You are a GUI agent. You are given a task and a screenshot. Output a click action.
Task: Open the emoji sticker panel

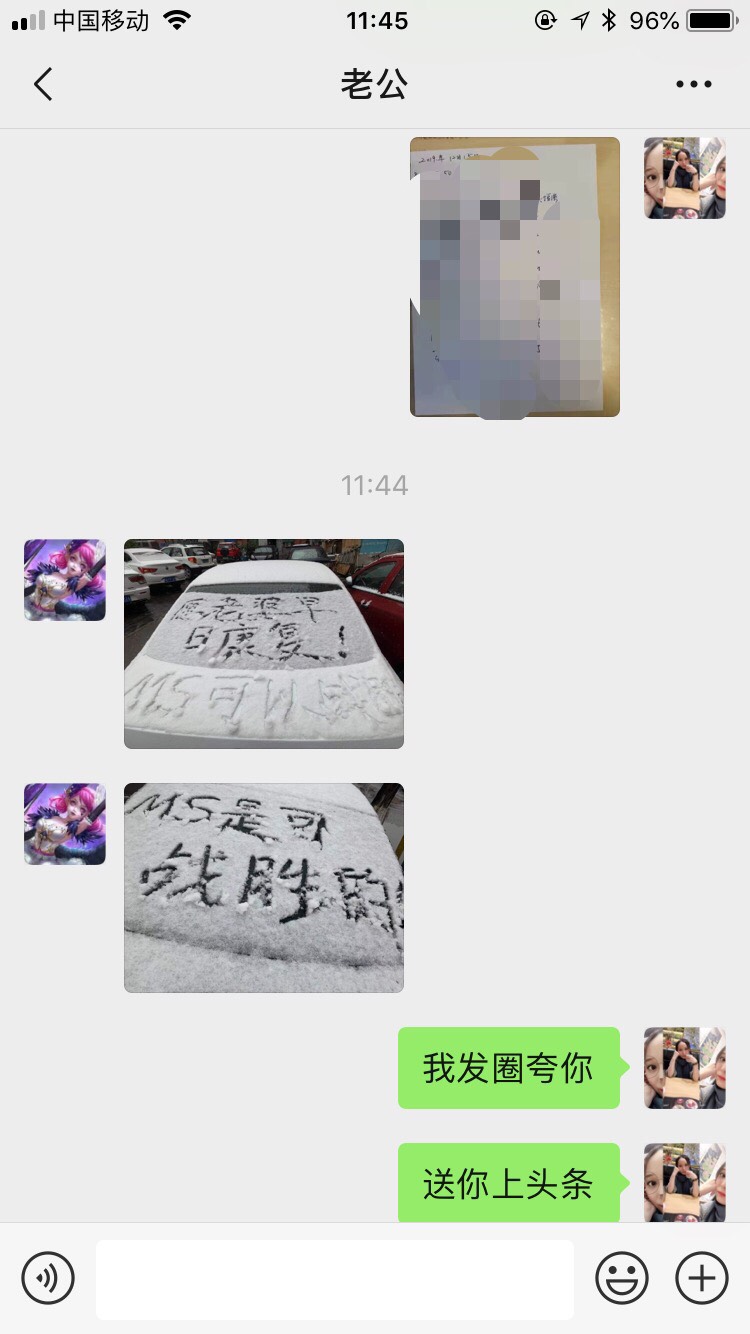click(622, 1278)
